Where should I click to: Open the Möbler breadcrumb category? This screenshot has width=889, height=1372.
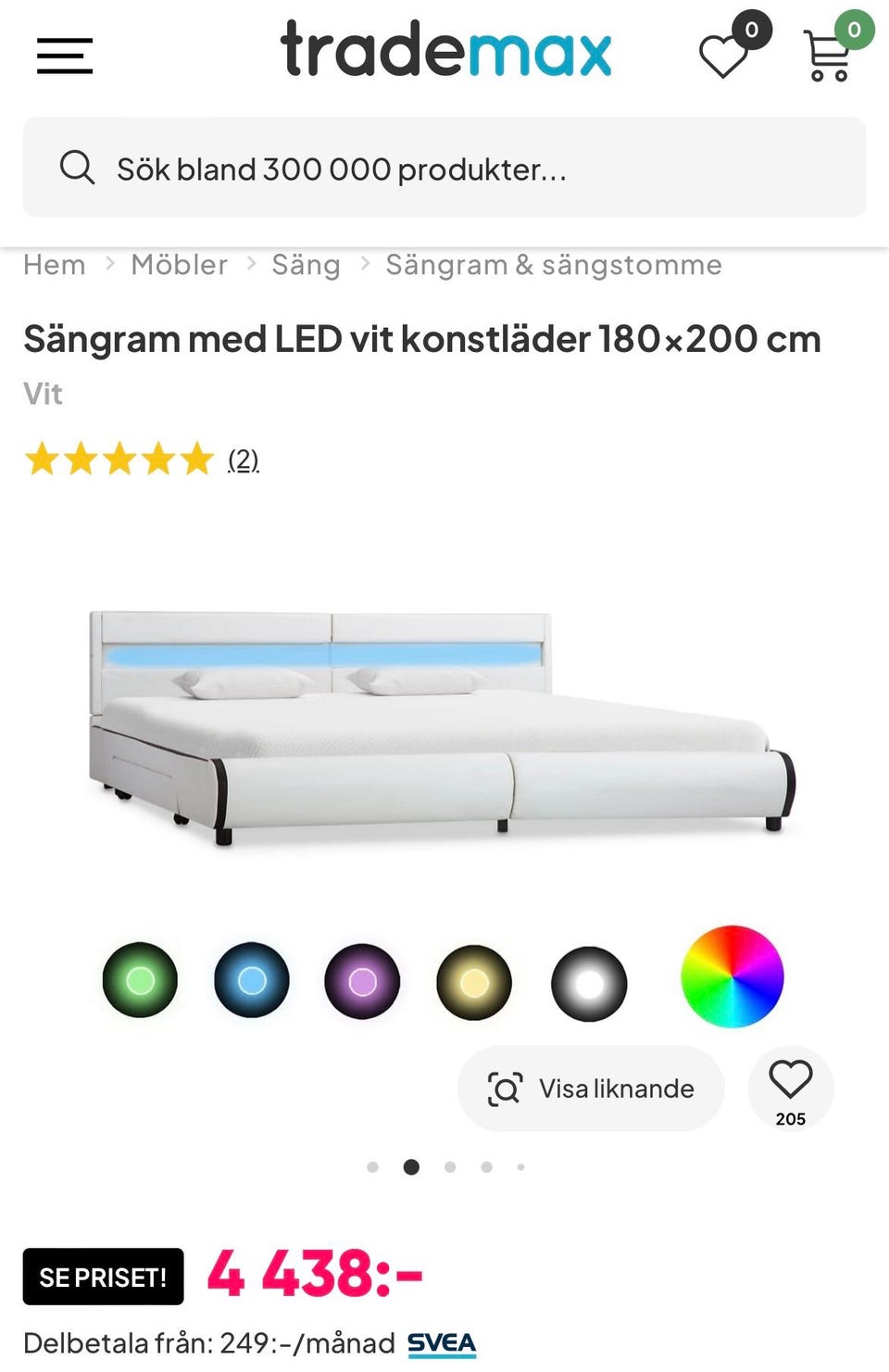pos(179,265)
